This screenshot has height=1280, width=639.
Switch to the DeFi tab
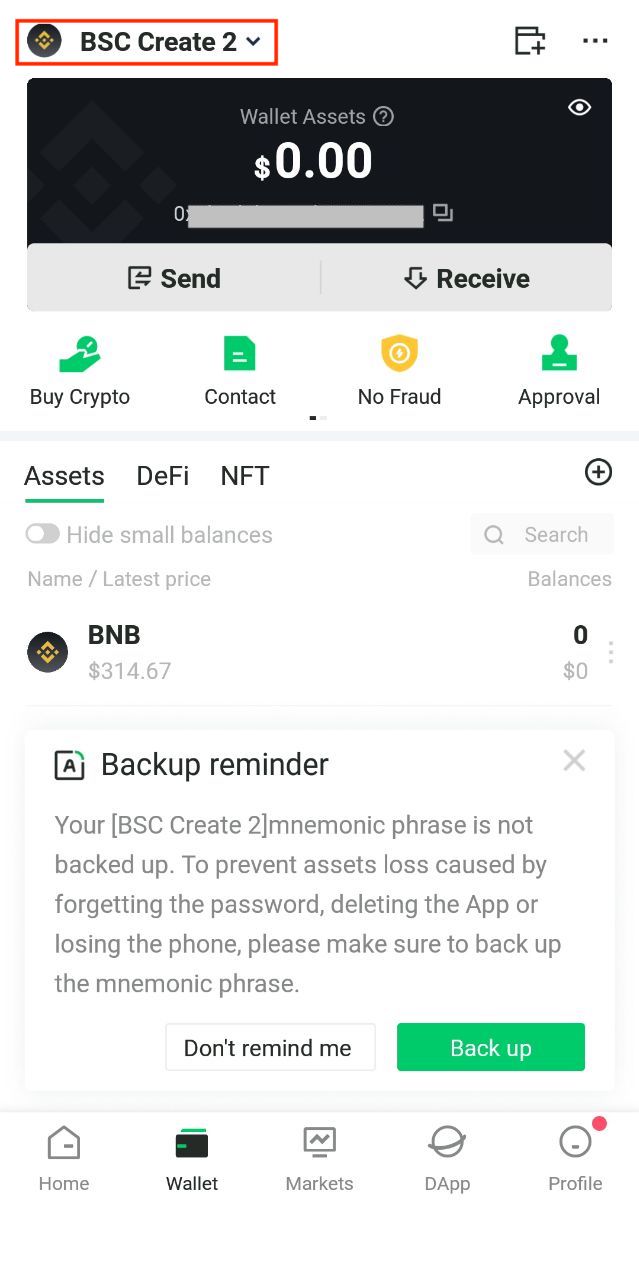(162, 476)
